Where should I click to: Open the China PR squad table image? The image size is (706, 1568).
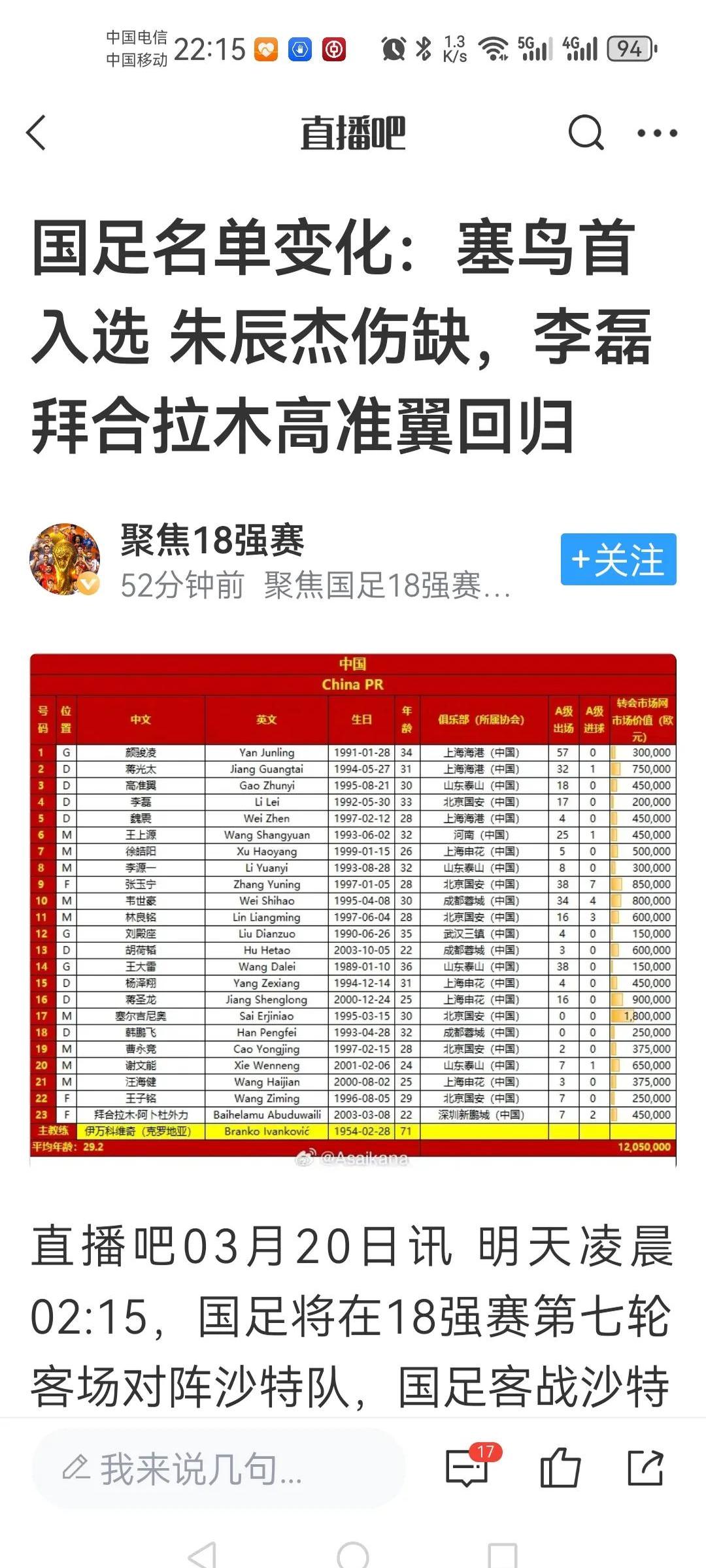point(353,908)
